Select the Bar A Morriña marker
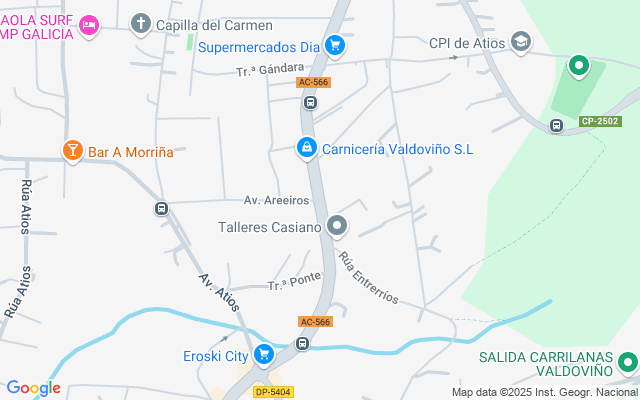Screen dimensions: 640x400 (x=72, y=151)
